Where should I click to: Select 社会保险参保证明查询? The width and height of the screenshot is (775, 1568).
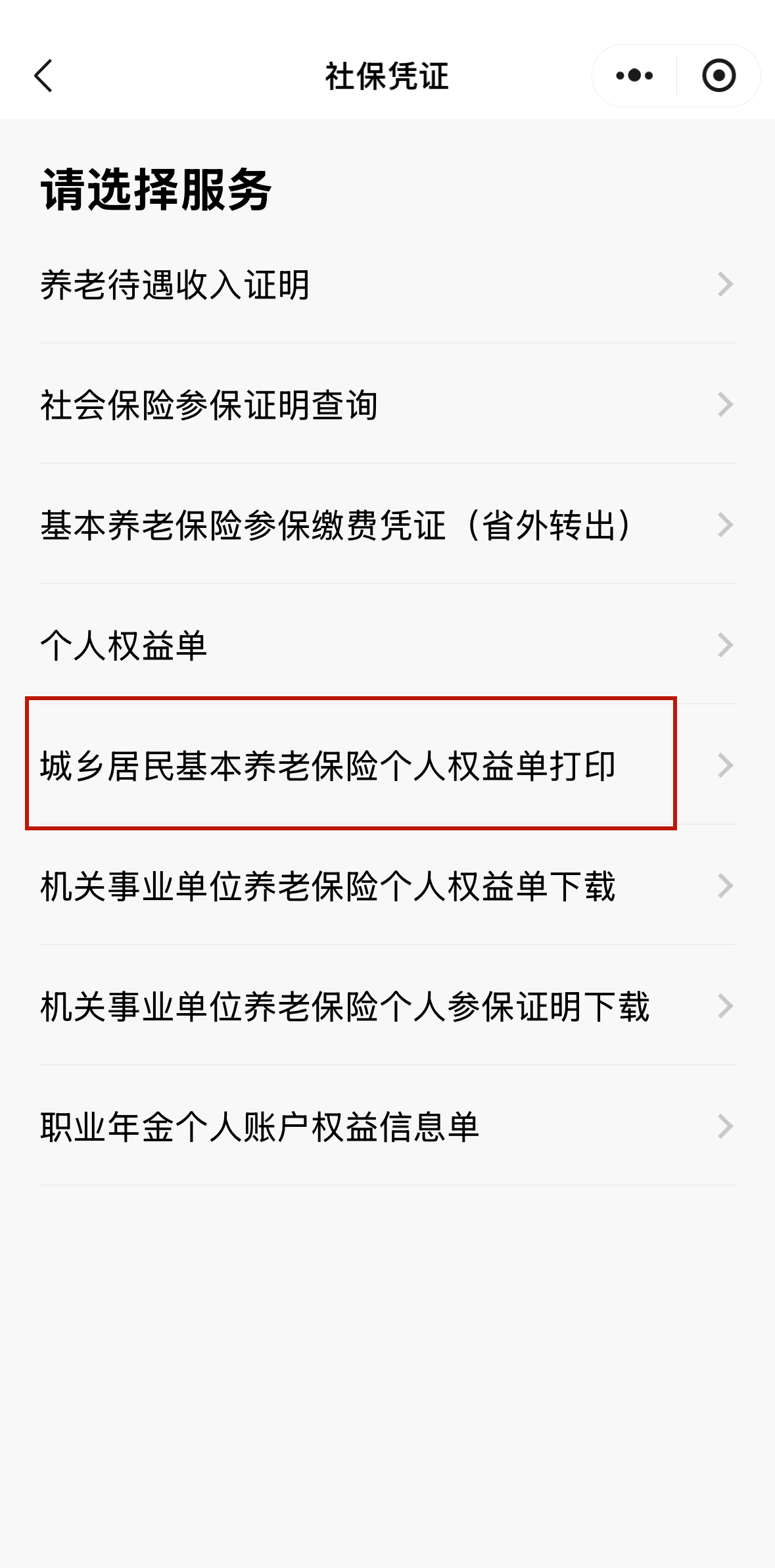click(387, 404)
